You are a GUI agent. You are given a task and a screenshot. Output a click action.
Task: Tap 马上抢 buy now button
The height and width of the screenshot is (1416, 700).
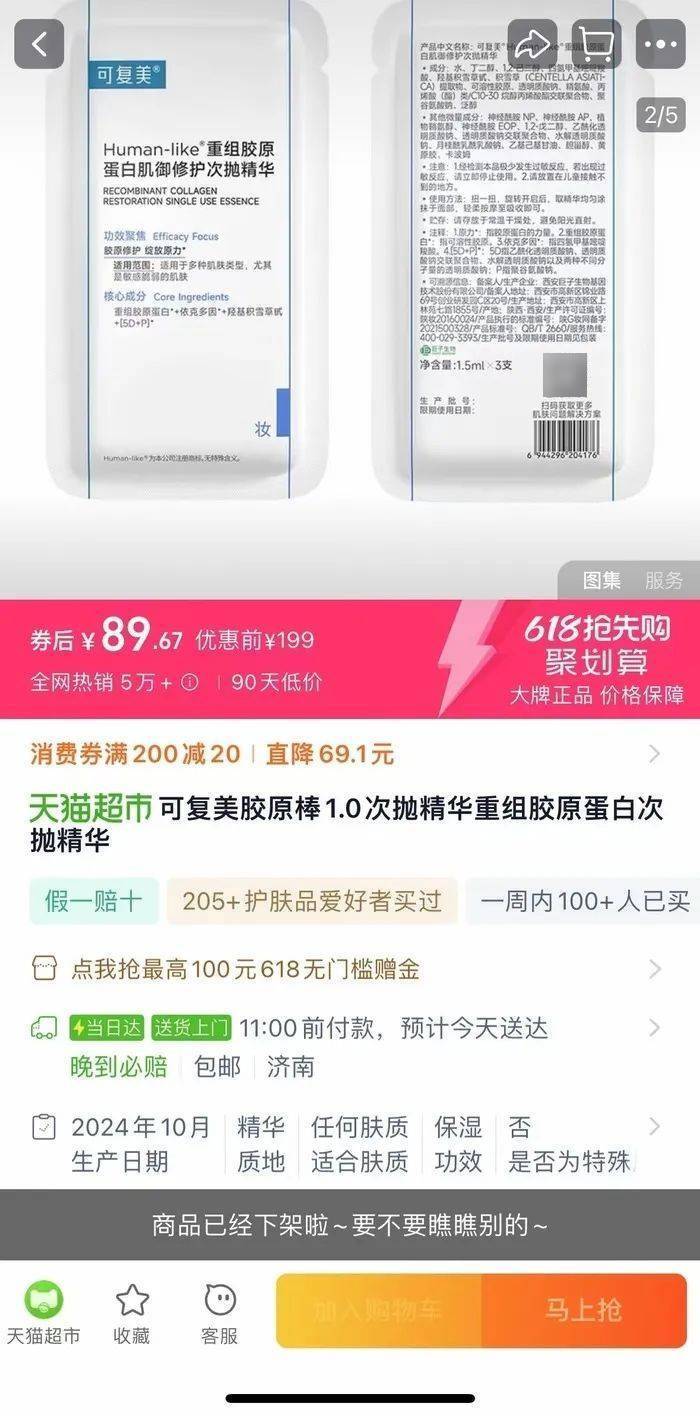[584, 1311]
